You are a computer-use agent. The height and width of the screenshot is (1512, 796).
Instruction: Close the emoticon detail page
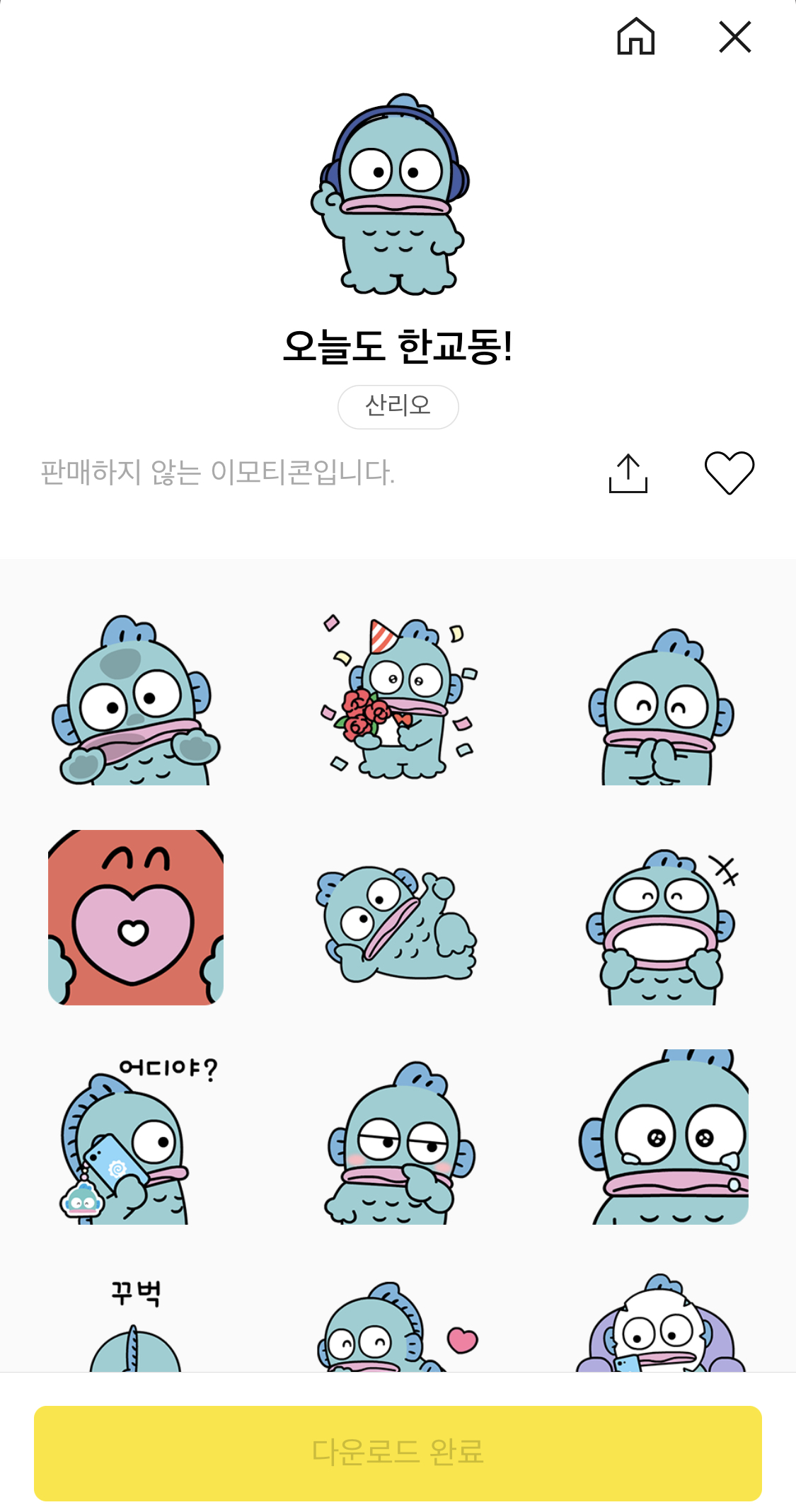tap(734, 37)
